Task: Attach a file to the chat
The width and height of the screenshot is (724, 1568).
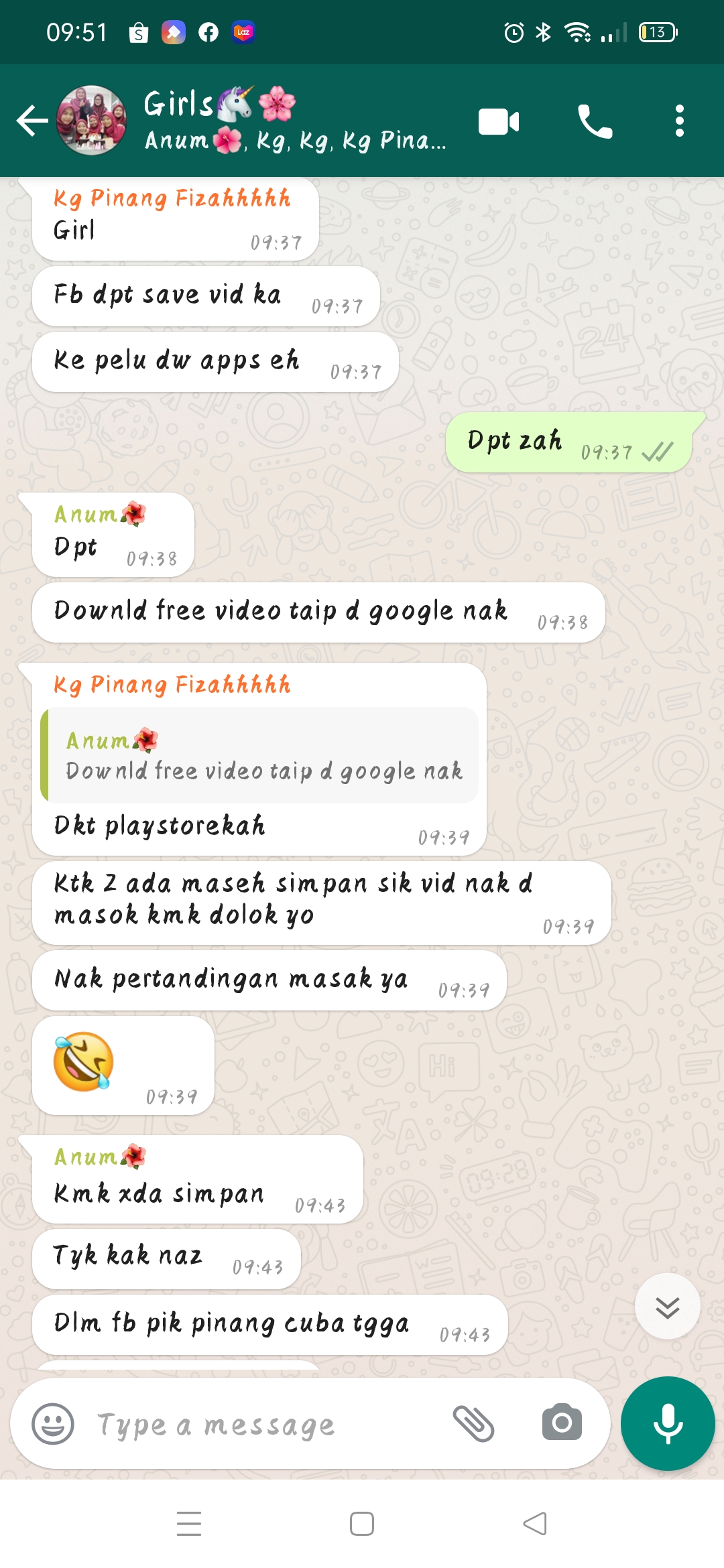Action: [473, 1424]
